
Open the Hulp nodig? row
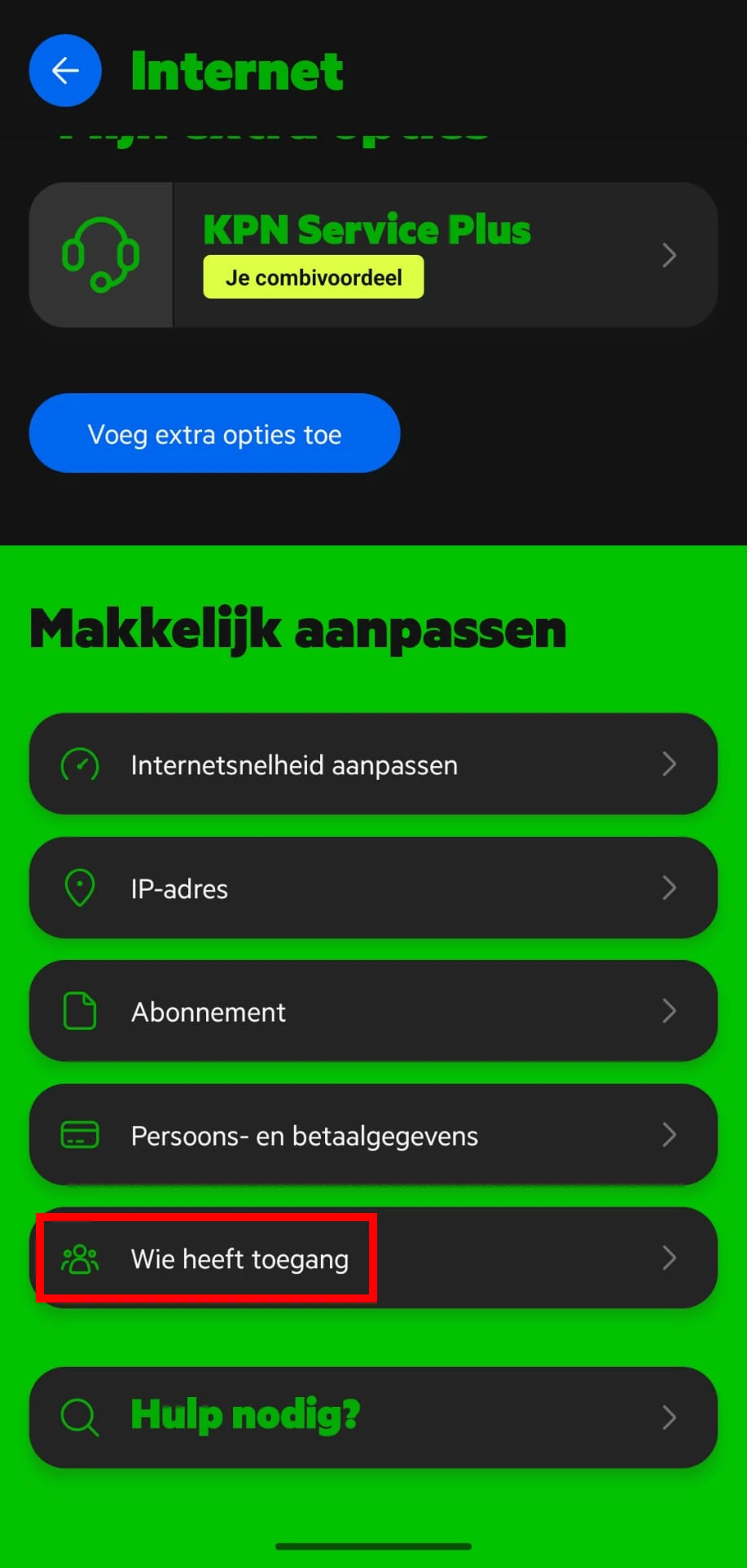coord(373,1417)
